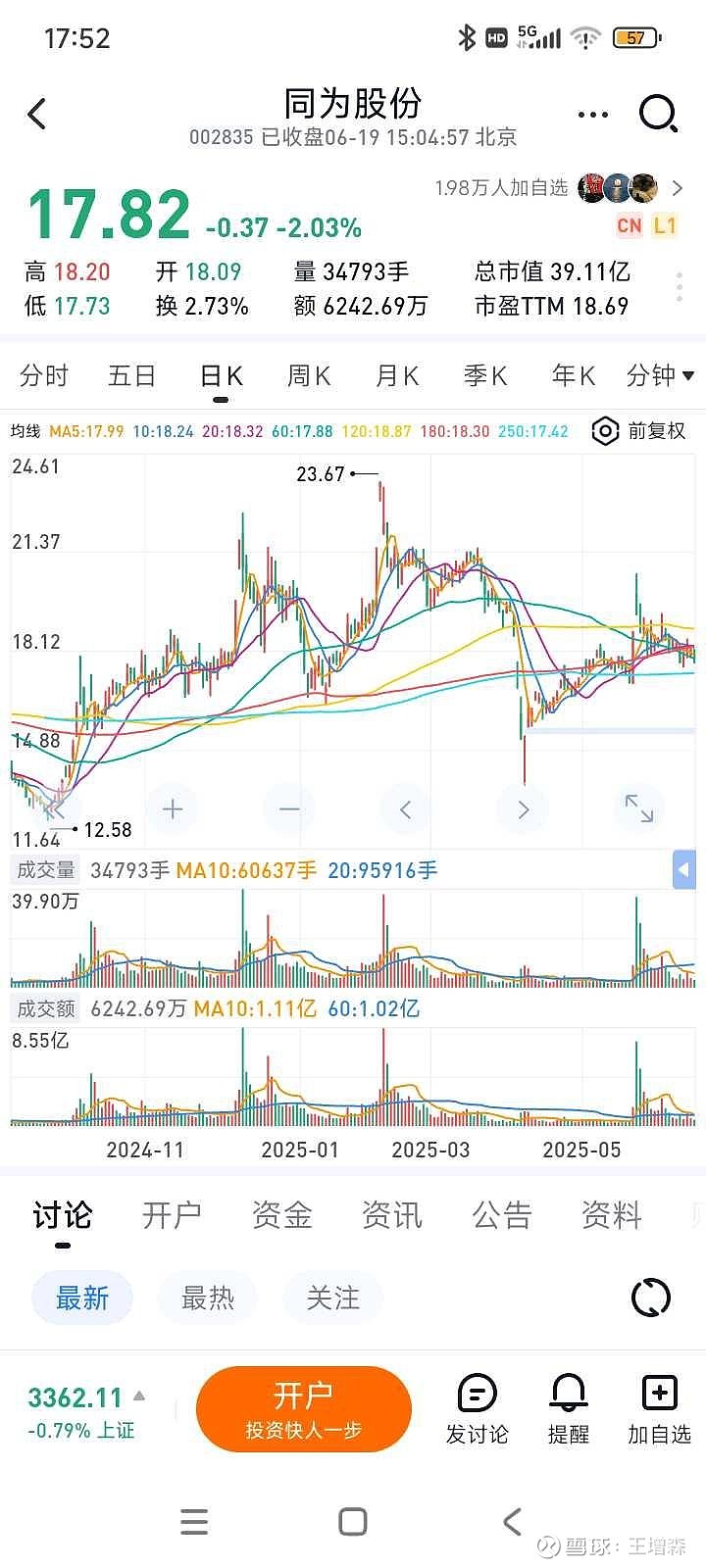Expand the chart to fullscreen

(639, 808)
